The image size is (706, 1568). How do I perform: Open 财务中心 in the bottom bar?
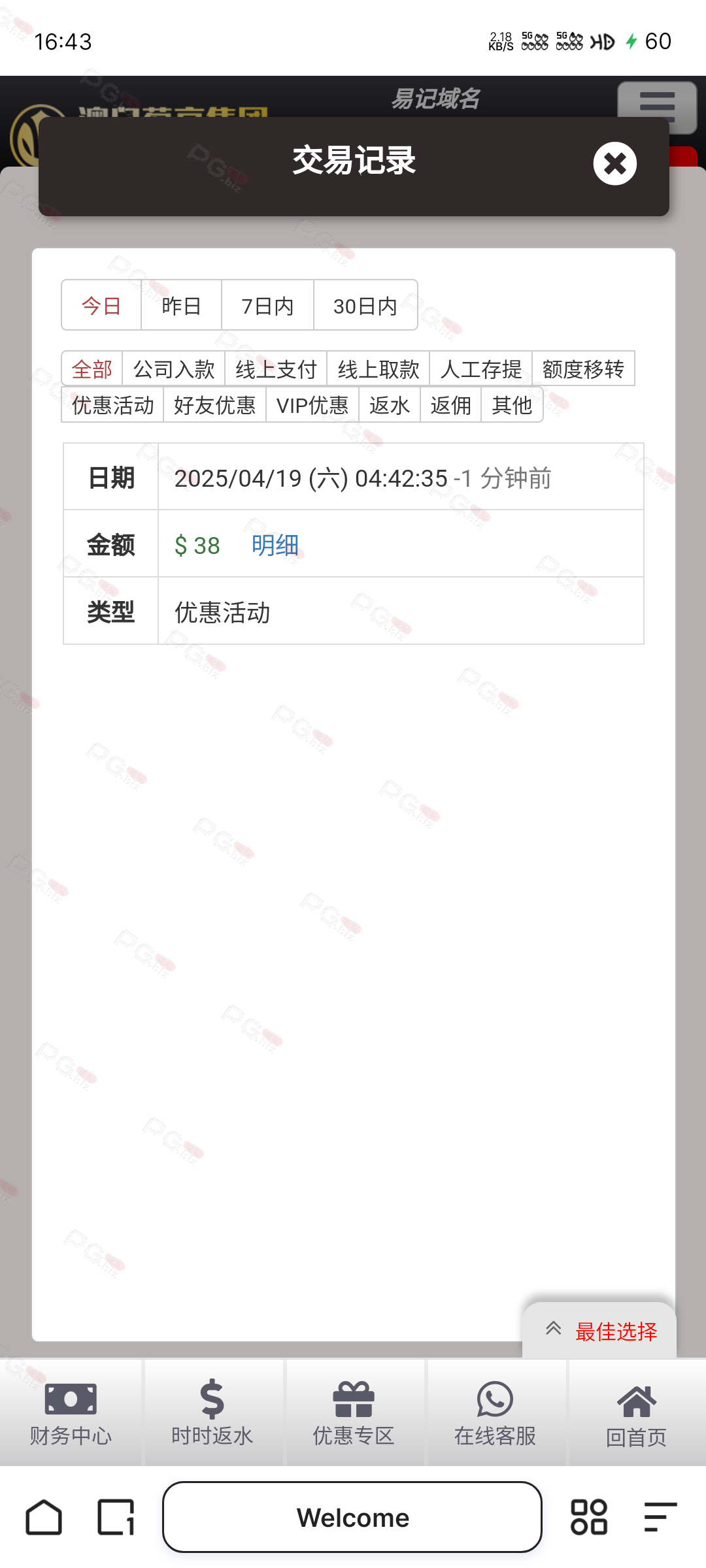71,1413
